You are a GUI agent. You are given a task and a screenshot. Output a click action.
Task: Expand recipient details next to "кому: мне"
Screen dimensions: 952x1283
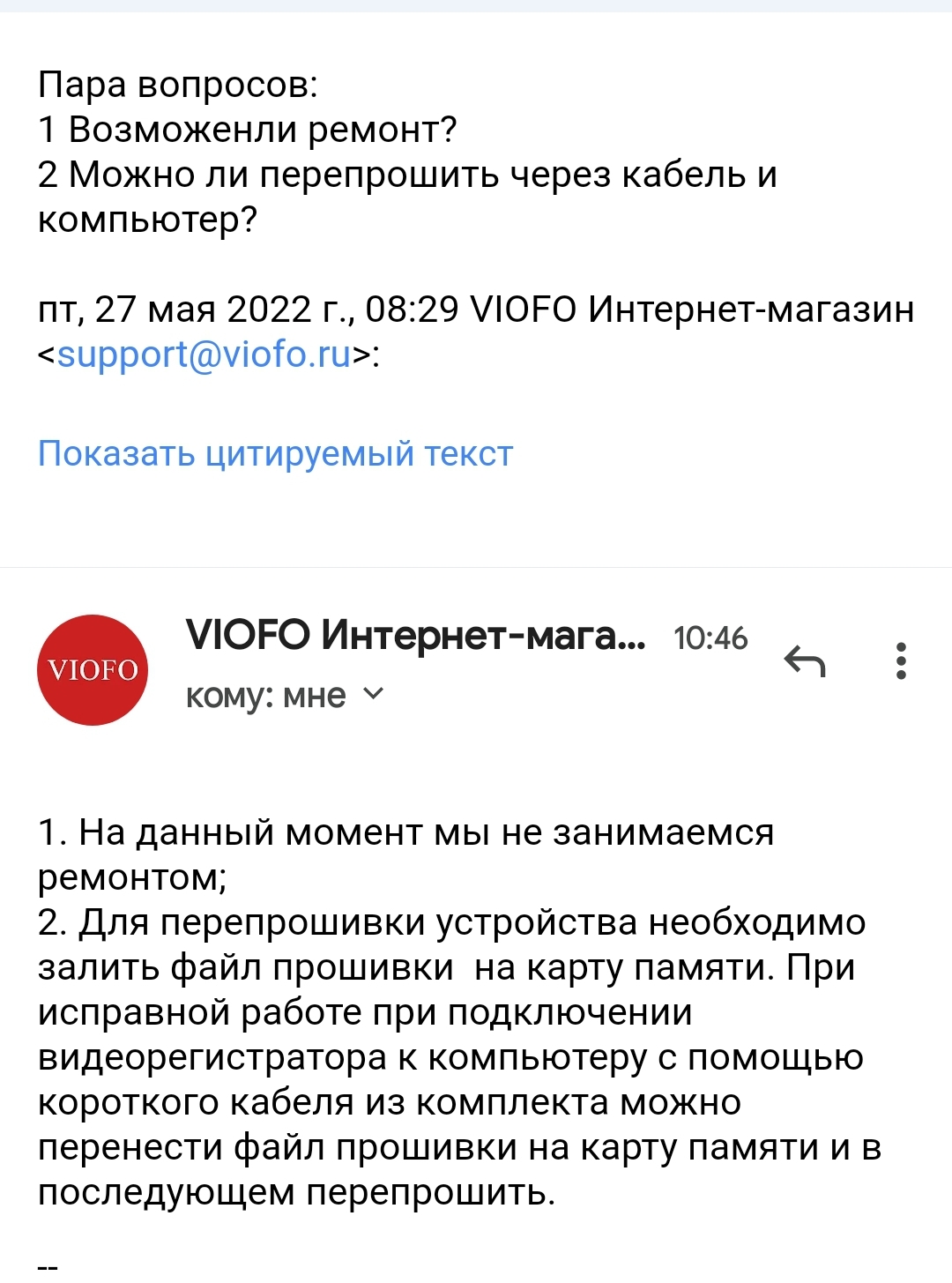click(x=374, y=695)
